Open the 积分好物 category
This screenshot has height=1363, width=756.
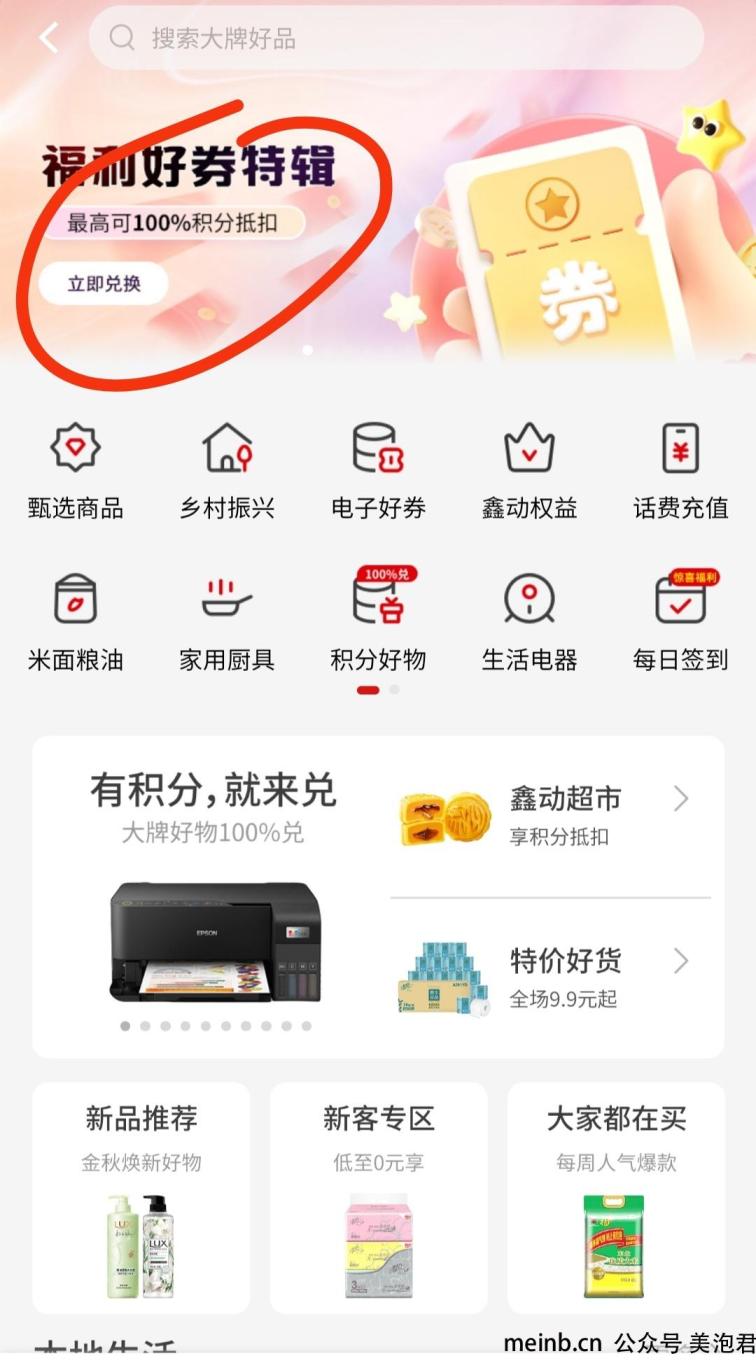[x=378, y=621]
